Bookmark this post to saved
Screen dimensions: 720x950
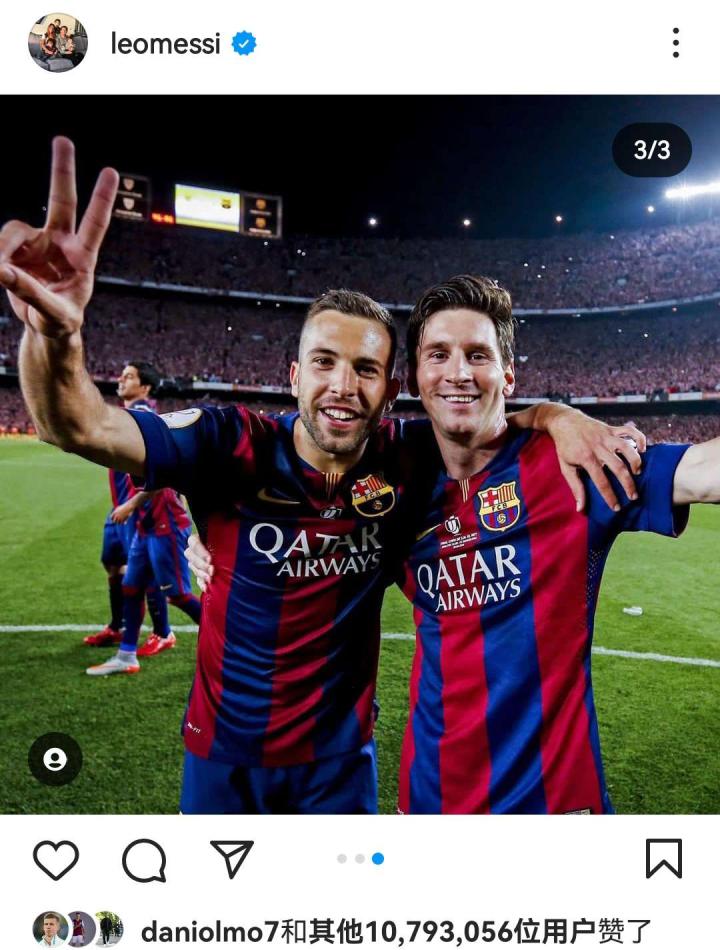point(663,859)
